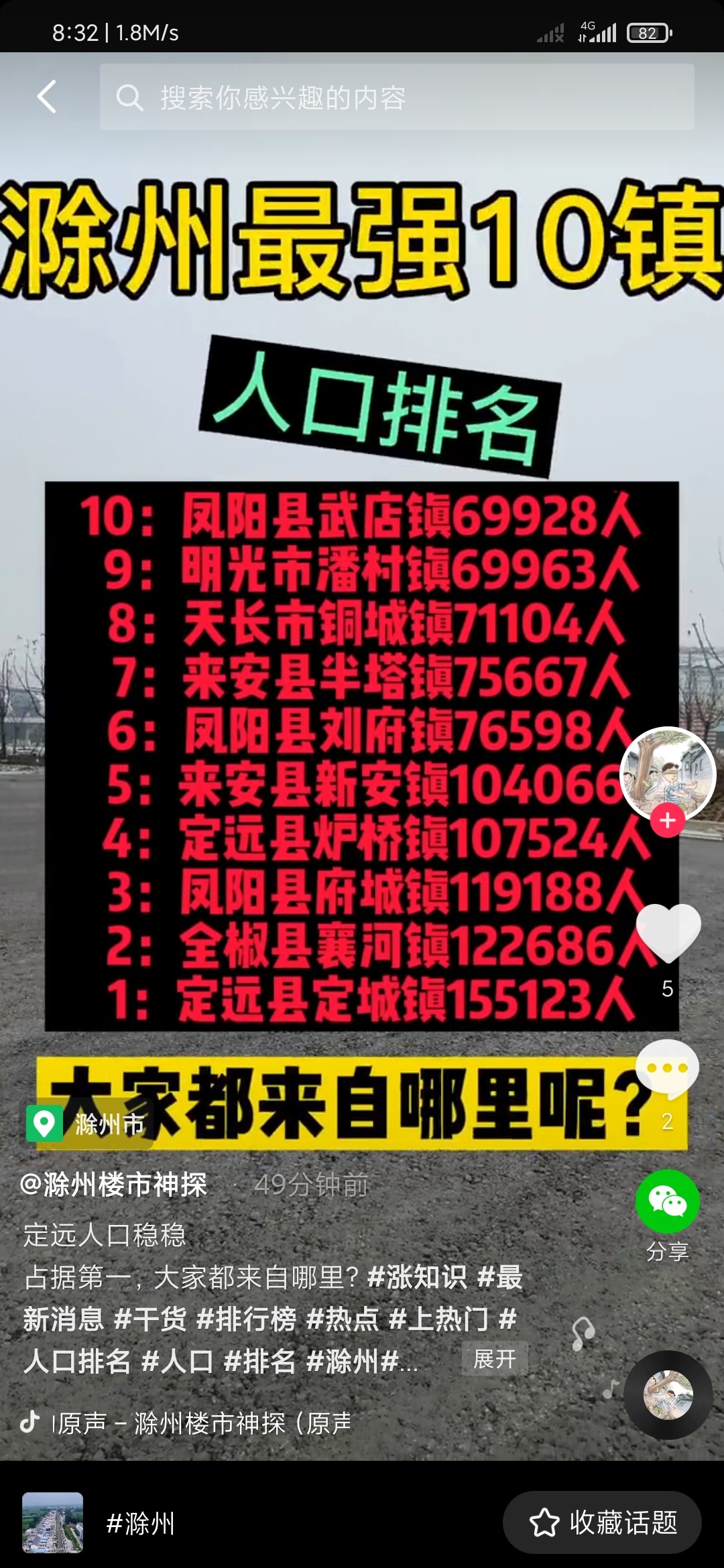Image resolution: width=724 pixels, height=1568 pixels.
Task: Like this video with the heart icon
Action: tap(668, 931)
